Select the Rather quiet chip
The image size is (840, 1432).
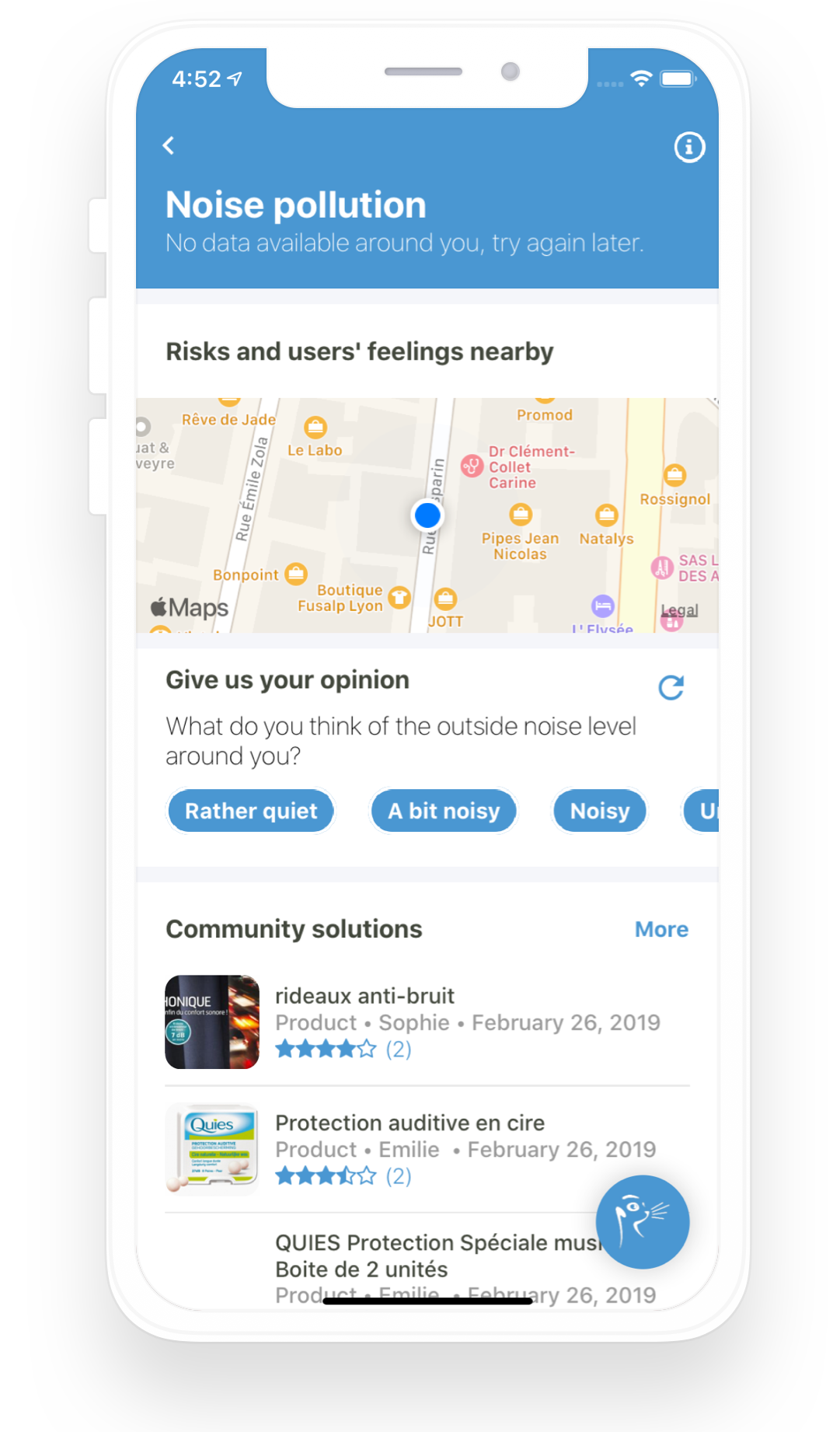click(251, 811)
